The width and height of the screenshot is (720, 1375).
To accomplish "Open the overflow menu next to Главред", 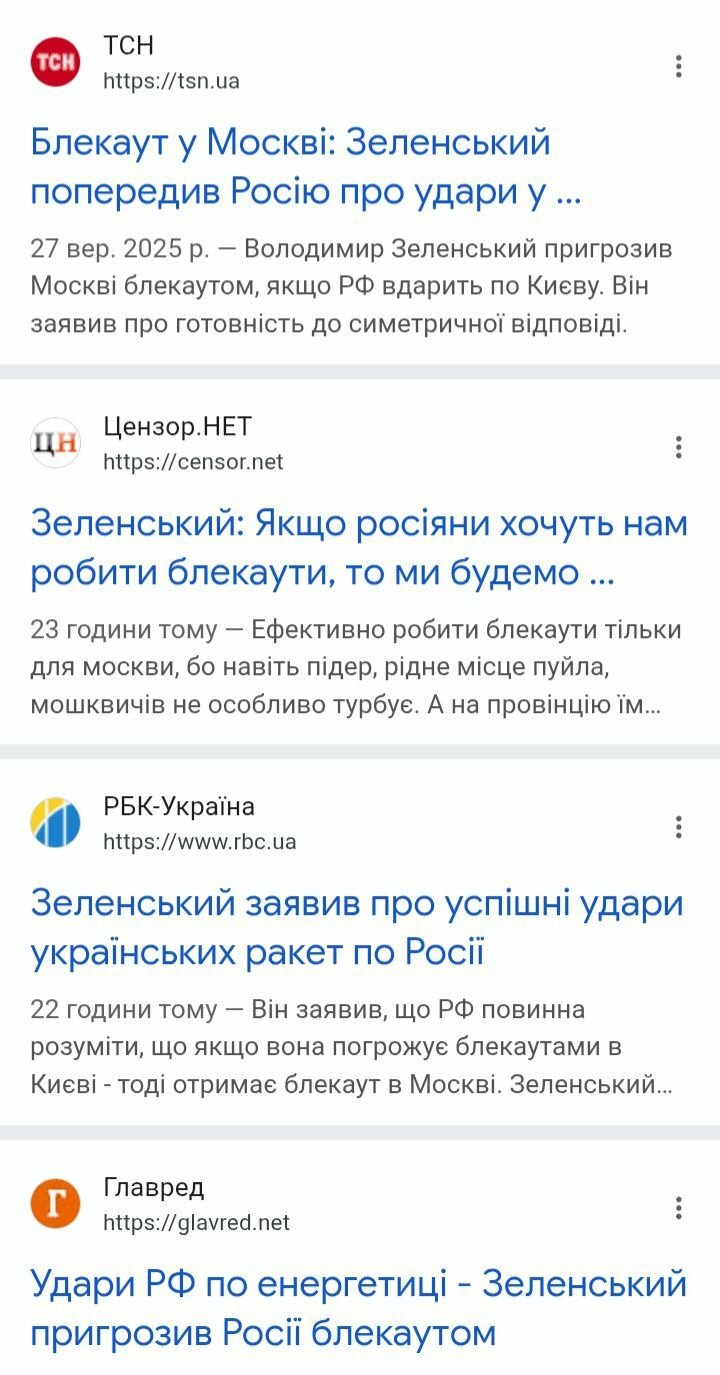I will (678, 1208).
